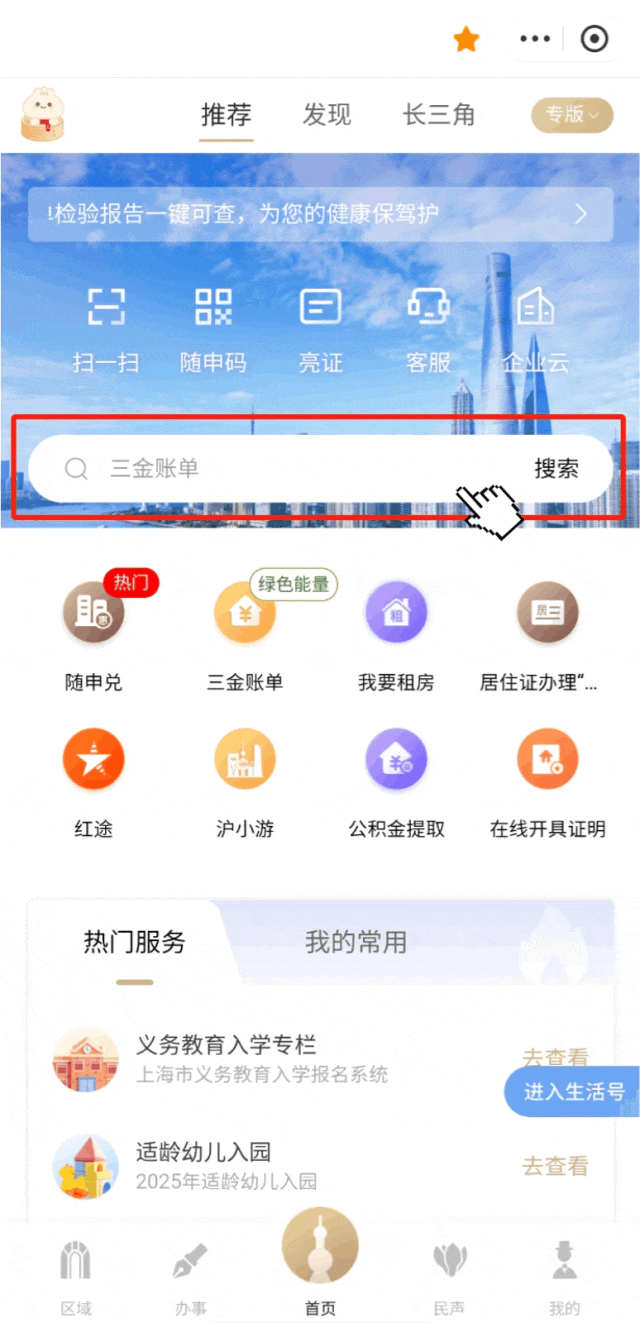The image size is (640, 1323).
Task: Tap the 搜索 button
Action: (556, 468)
